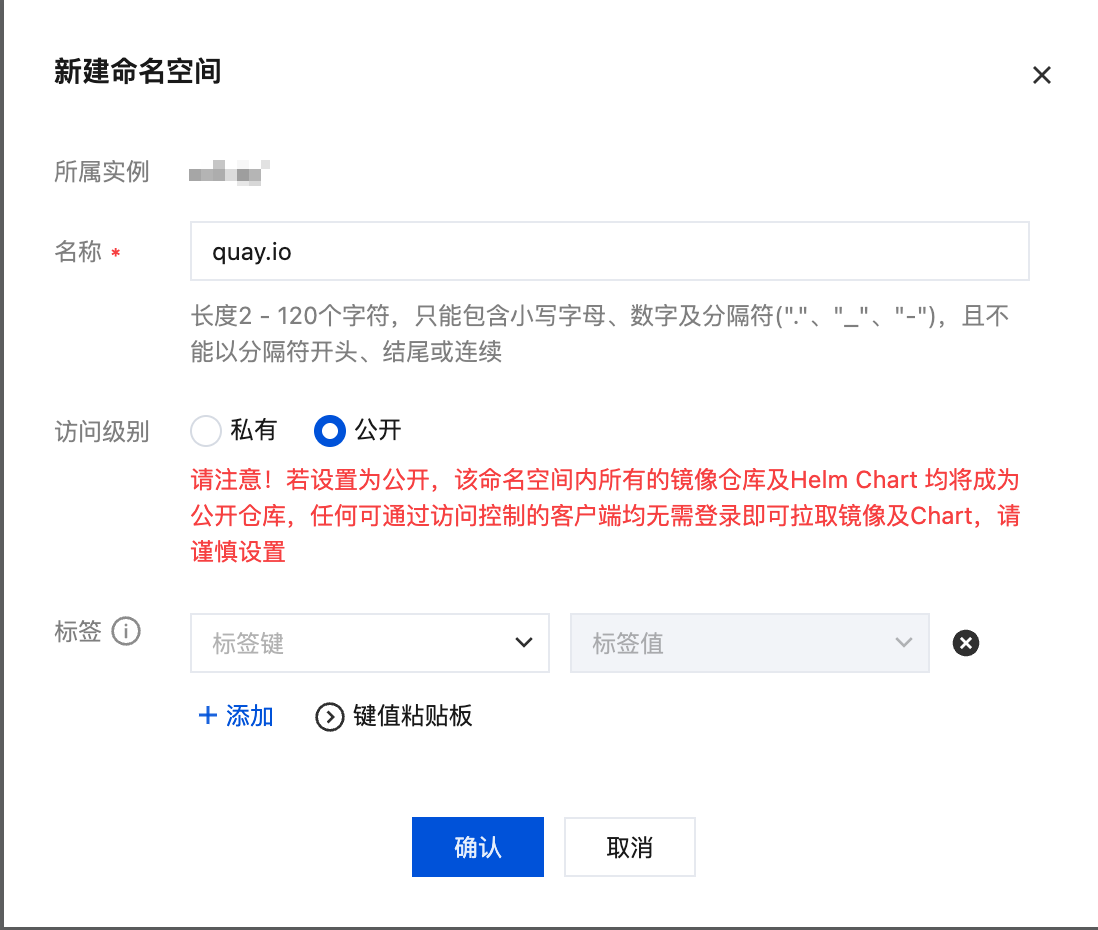
Task: Close the 新建命名空间 dialog
Action: coord(1041,75)
